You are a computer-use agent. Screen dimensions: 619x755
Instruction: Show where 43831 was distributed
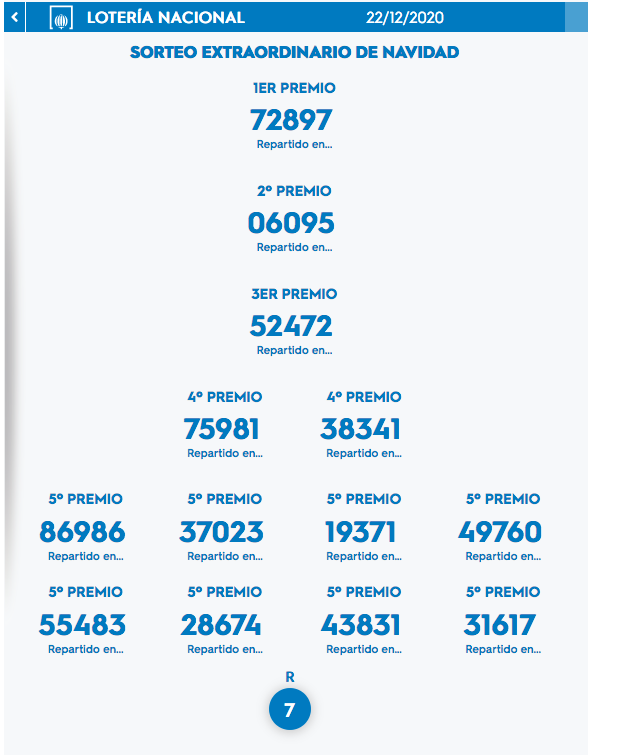363,650
